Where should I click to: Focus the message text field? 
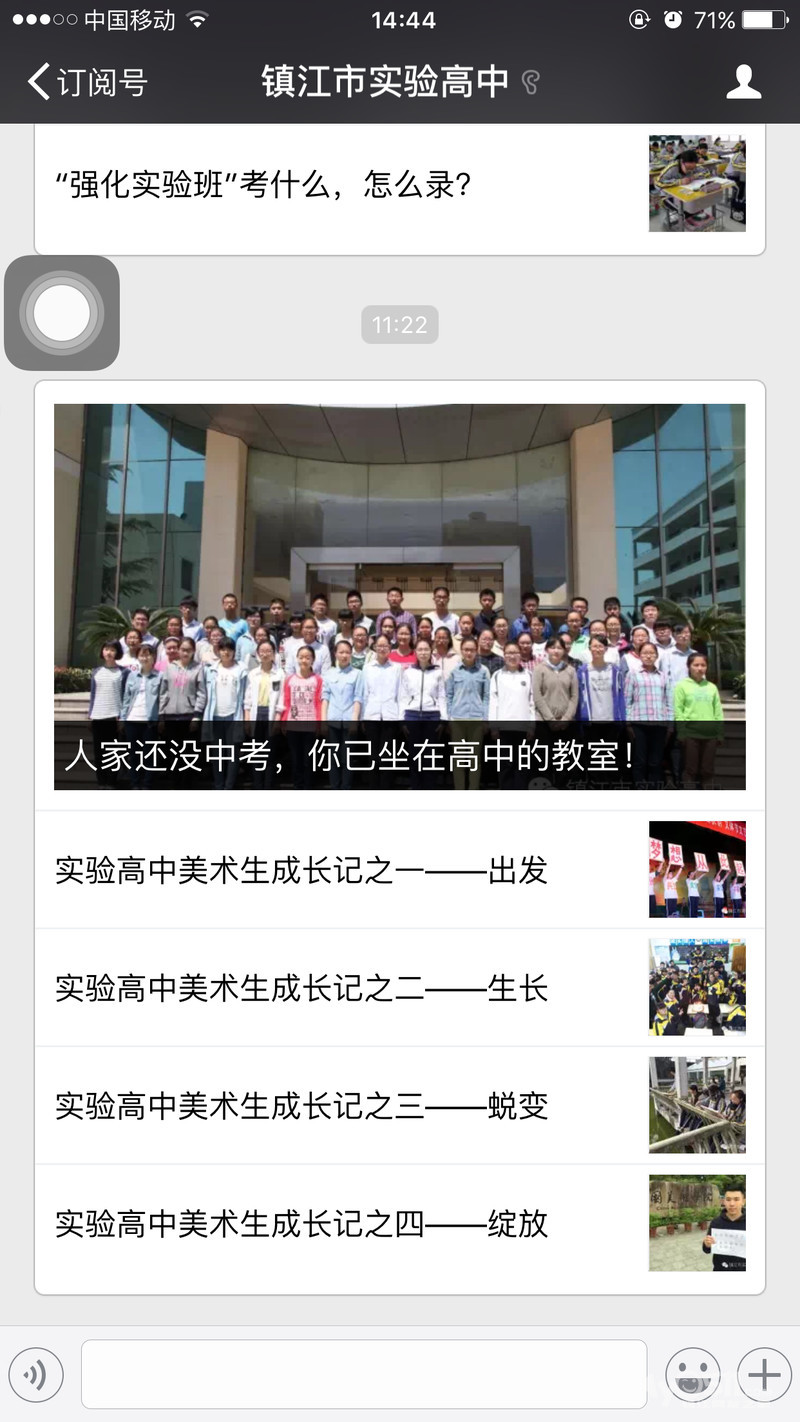tap(364, 1375)
